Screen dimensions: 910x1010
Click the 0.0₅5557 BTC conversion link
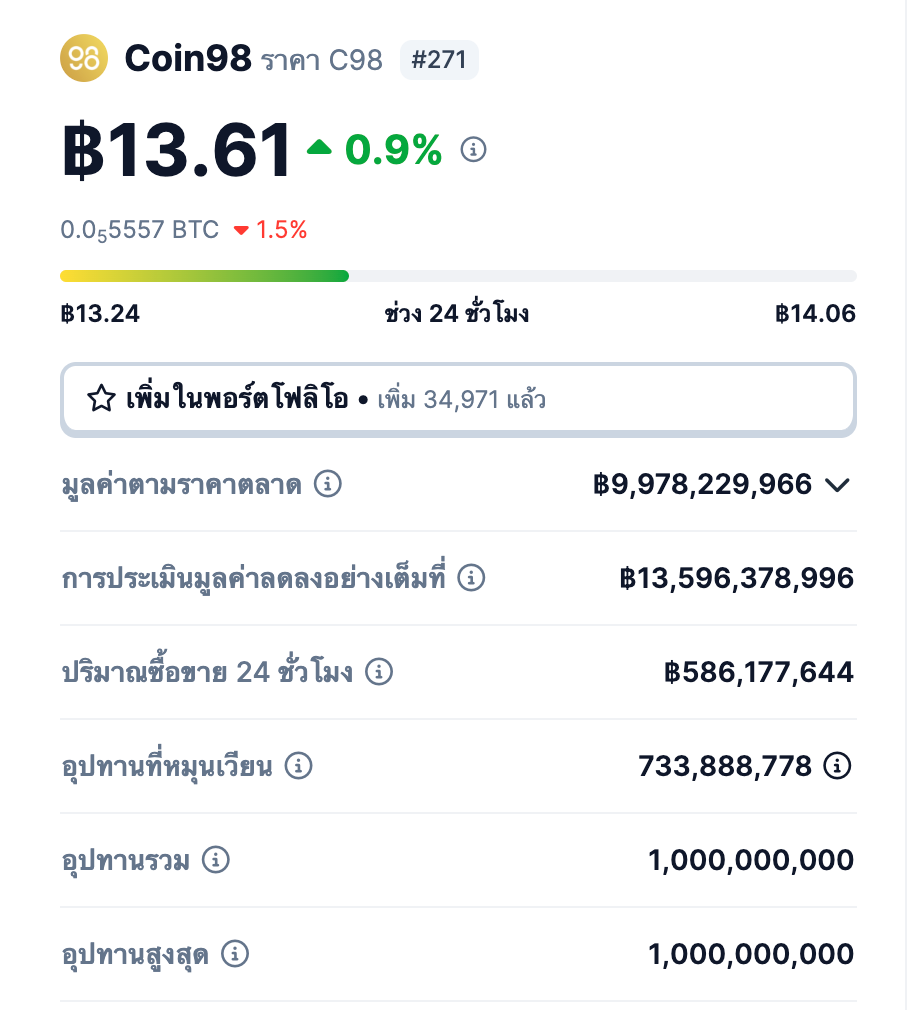(140, 229)
